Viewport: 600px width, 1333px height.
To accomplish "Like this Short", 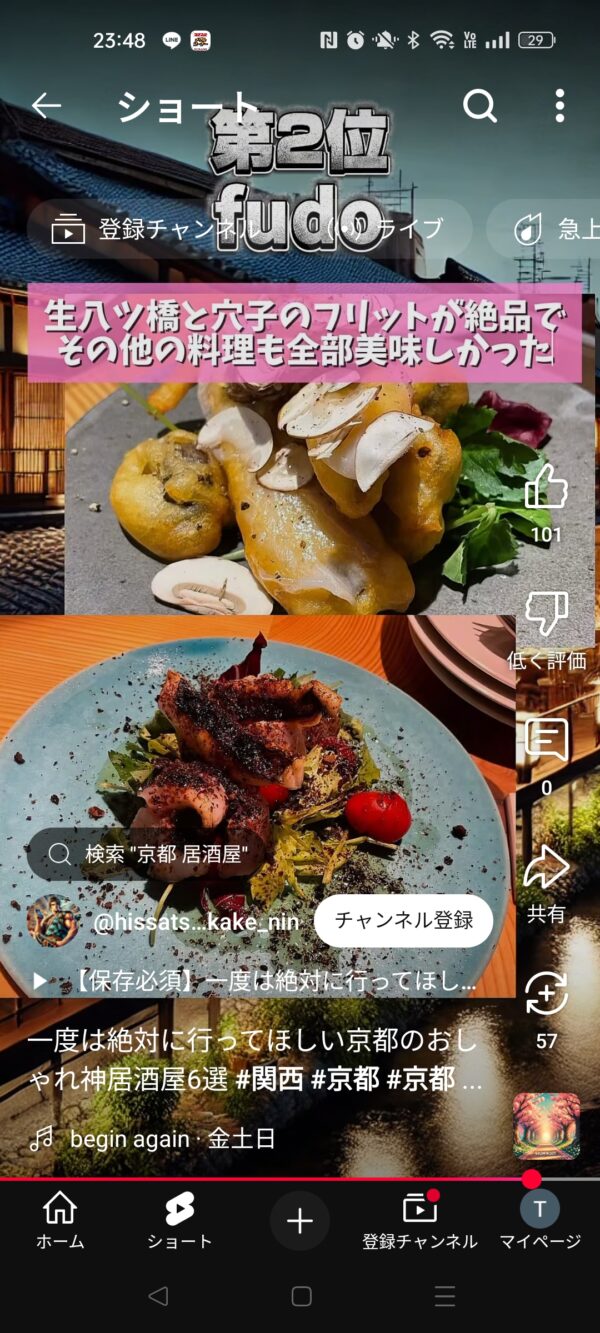I will coord(546,489).
